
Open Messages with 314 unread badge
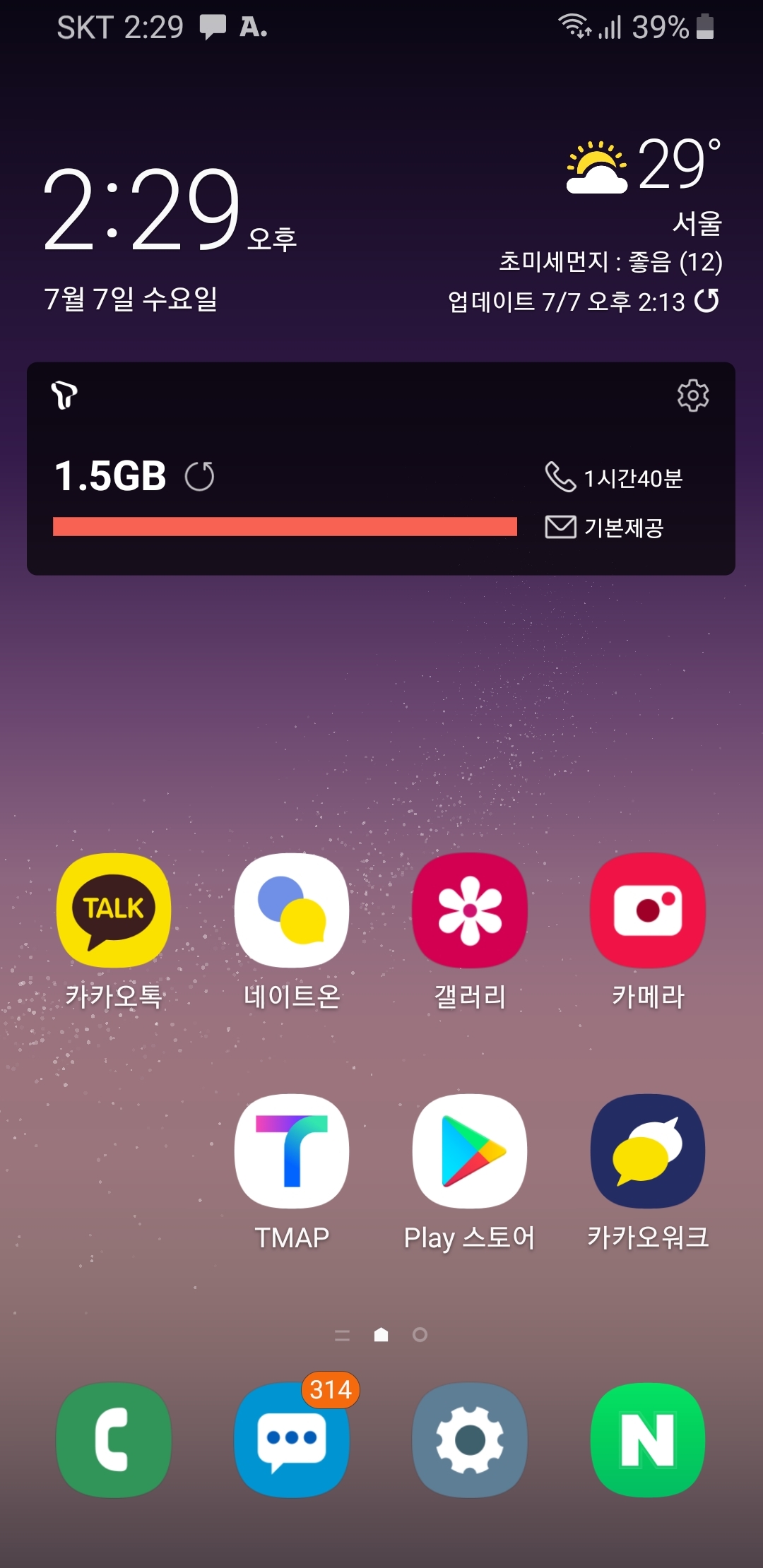(291, 1439)
